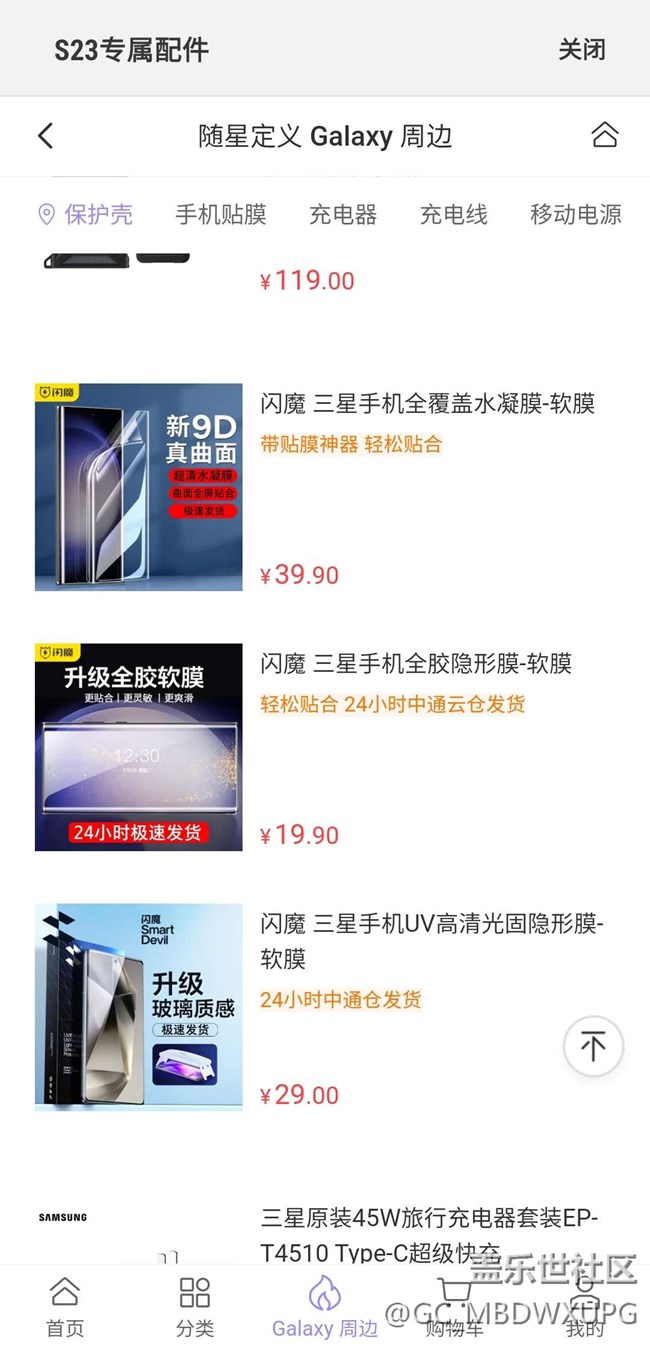Tap 关闭 to close the S23专属配件 page

click(581, 50)
